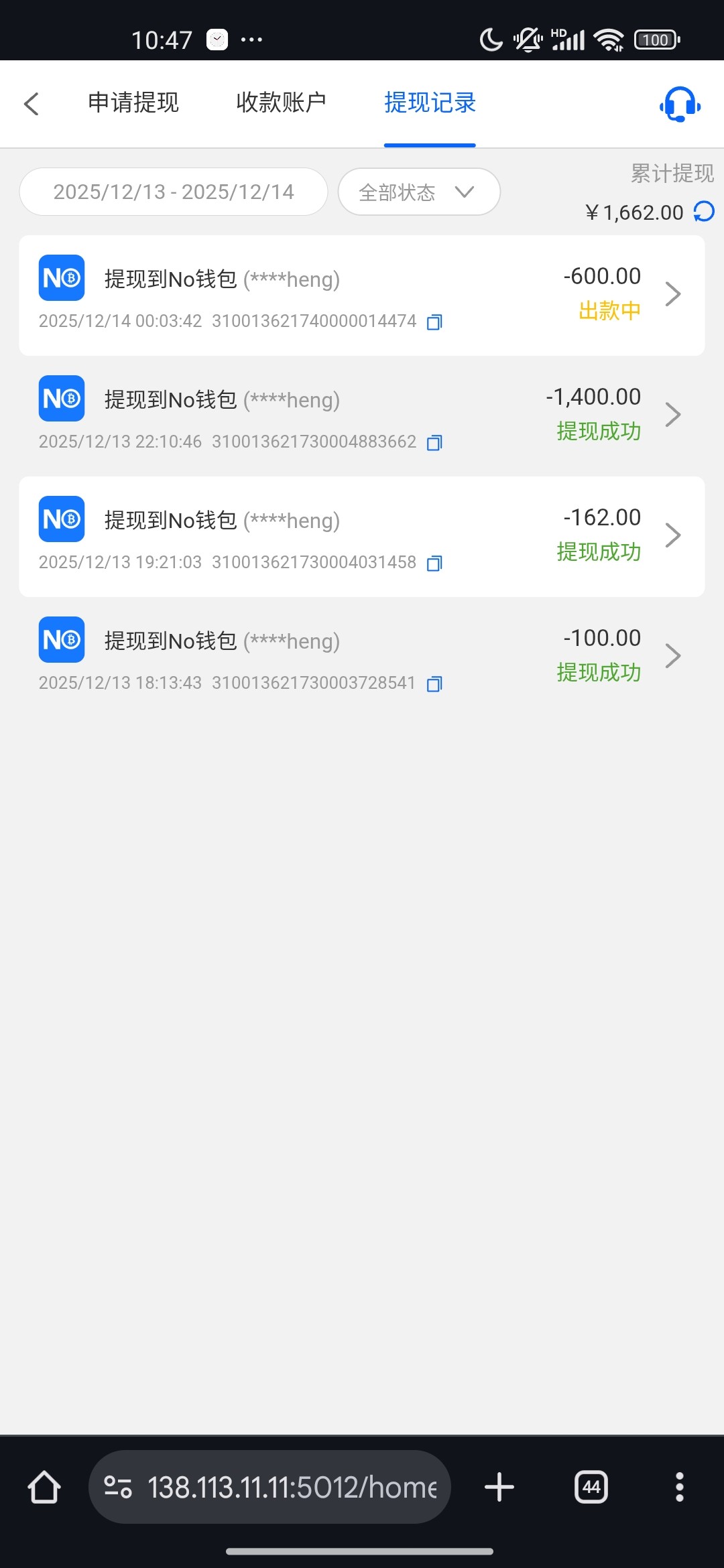Expand the 全部状态 status filter dropdown

pos(418,192)
